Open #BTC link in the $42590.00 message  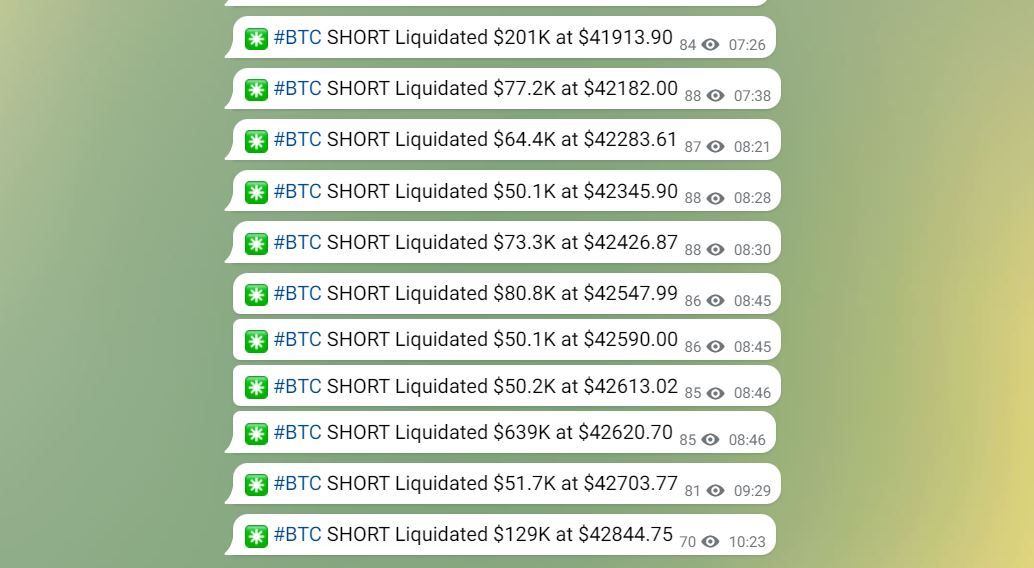[x=297, y=340]
